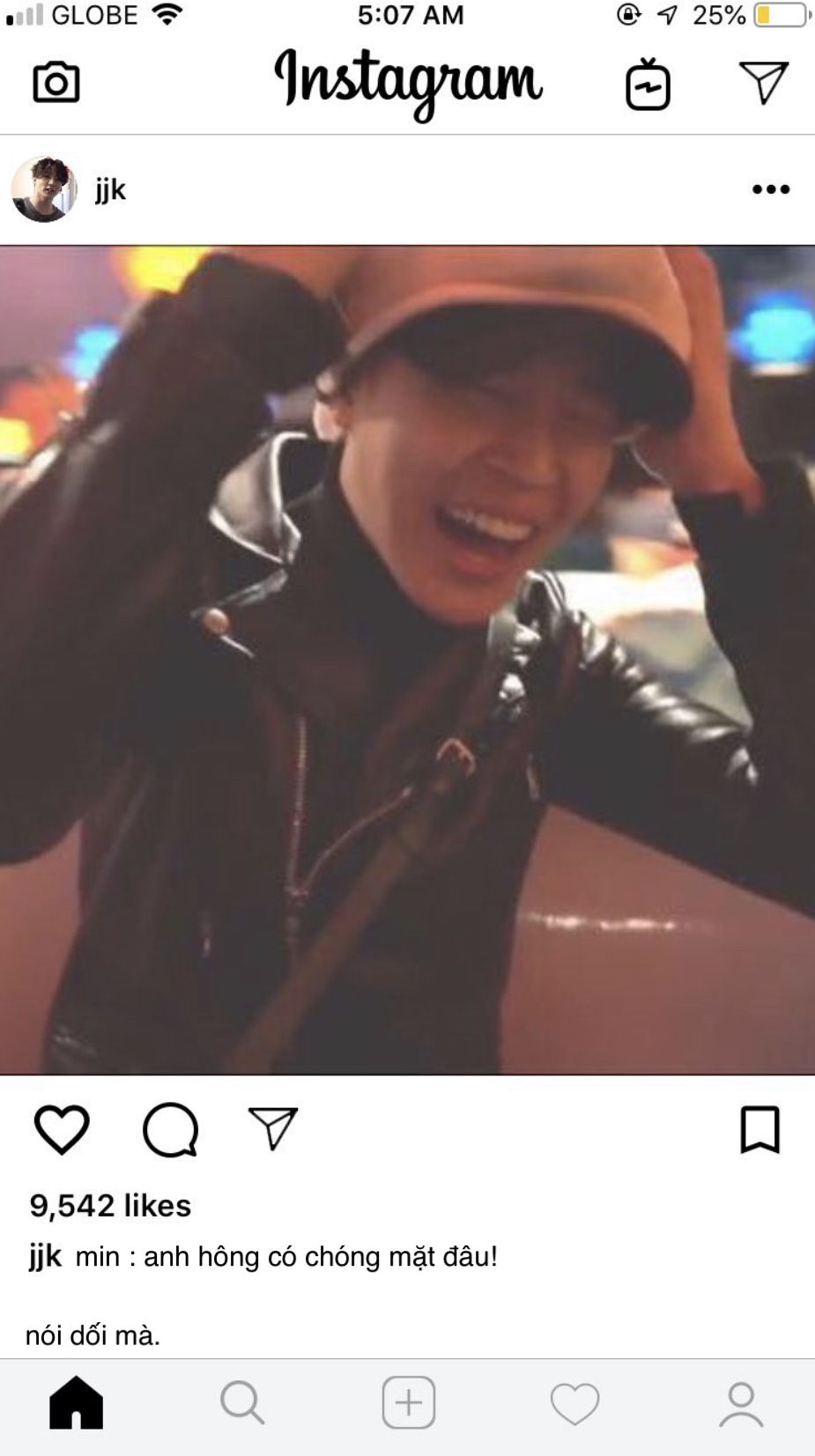The width and height of the screenshot is (815, 1456).
Task: Switch to the Search tab
Action: coord(241,1402)
